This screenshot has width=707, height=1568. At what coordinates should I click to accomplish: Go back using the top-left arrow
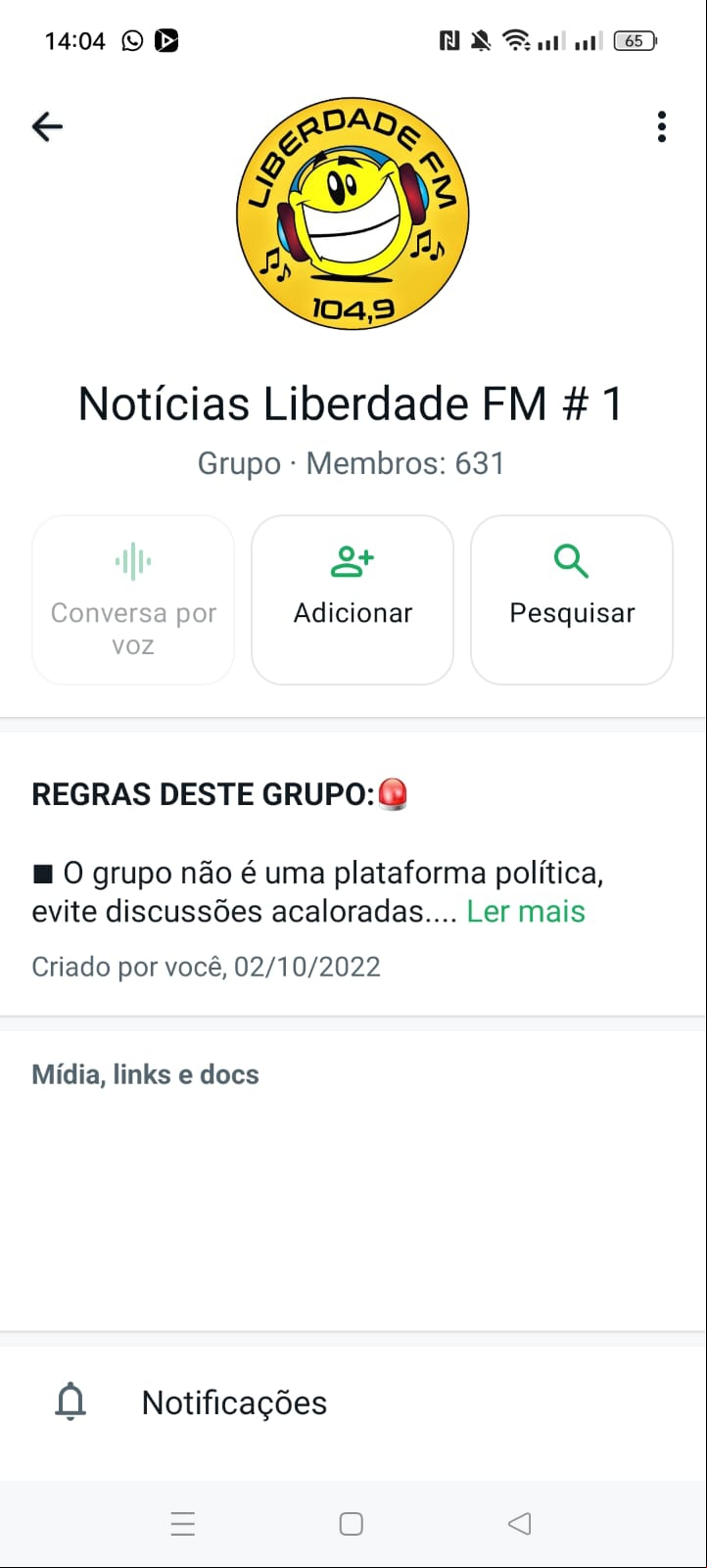pyautogui.click(x=47, y=126)
